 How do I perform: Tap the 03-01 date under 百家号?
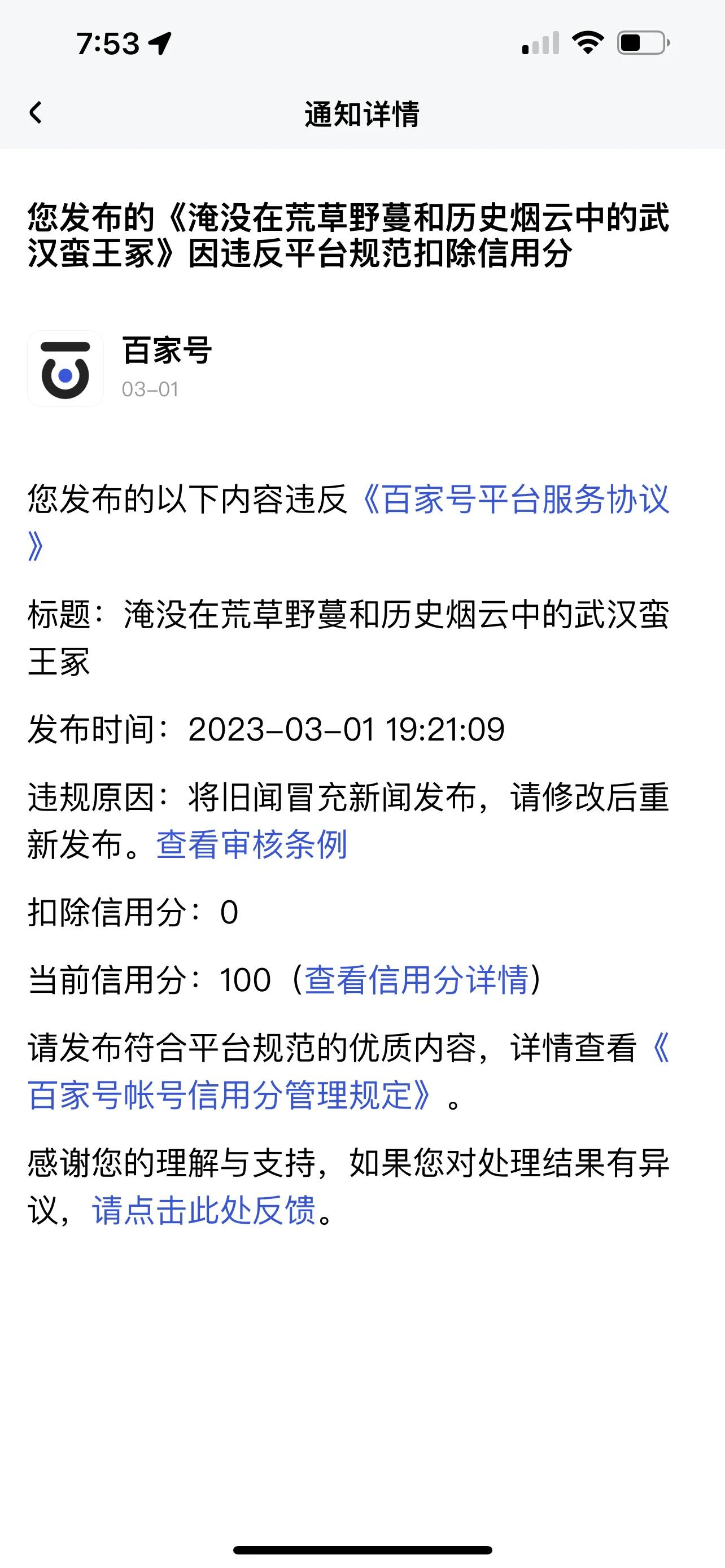[150, 390]
